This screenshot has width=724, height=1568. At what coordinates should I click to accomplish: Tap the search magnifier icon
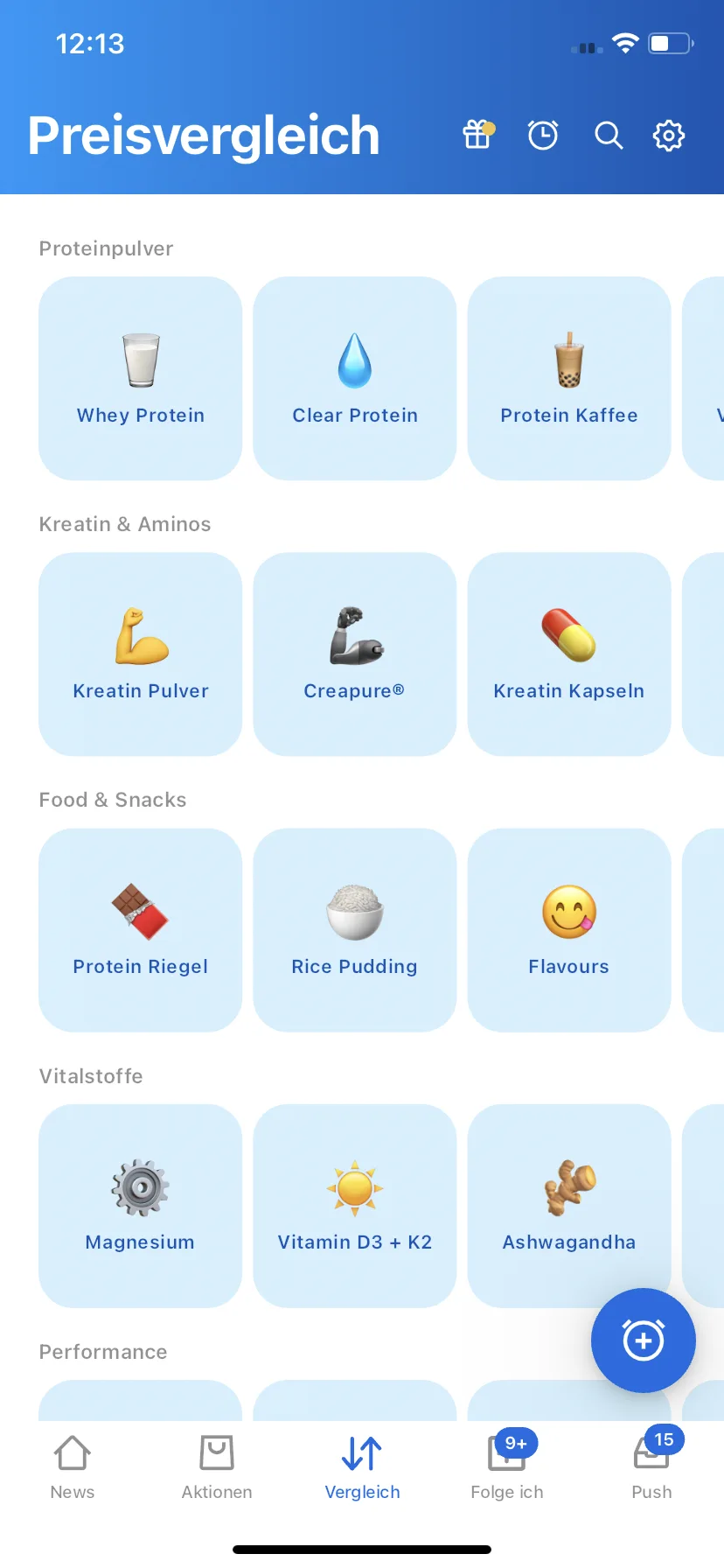coord(609,135)
